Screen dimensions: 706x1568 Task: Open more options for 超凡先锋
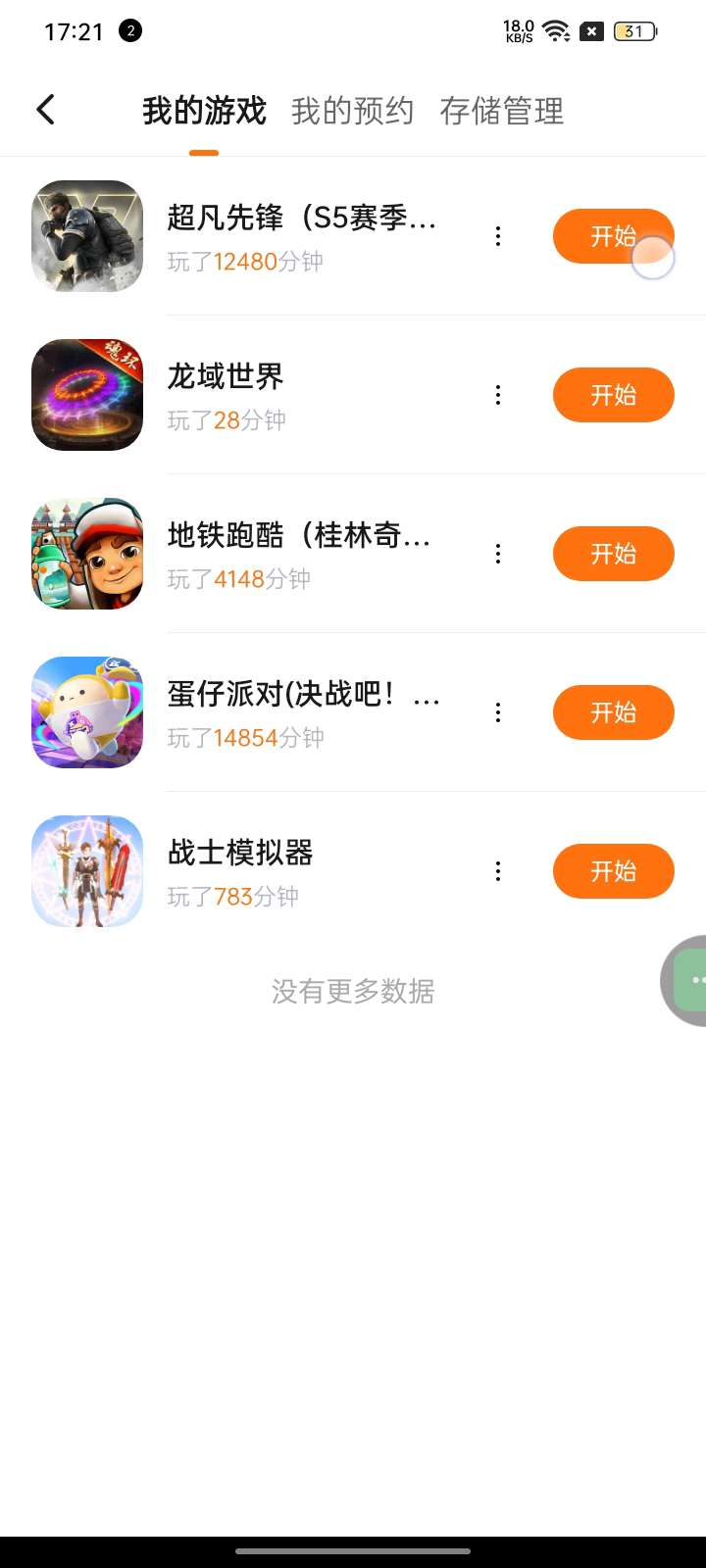(x=498, y=236)
